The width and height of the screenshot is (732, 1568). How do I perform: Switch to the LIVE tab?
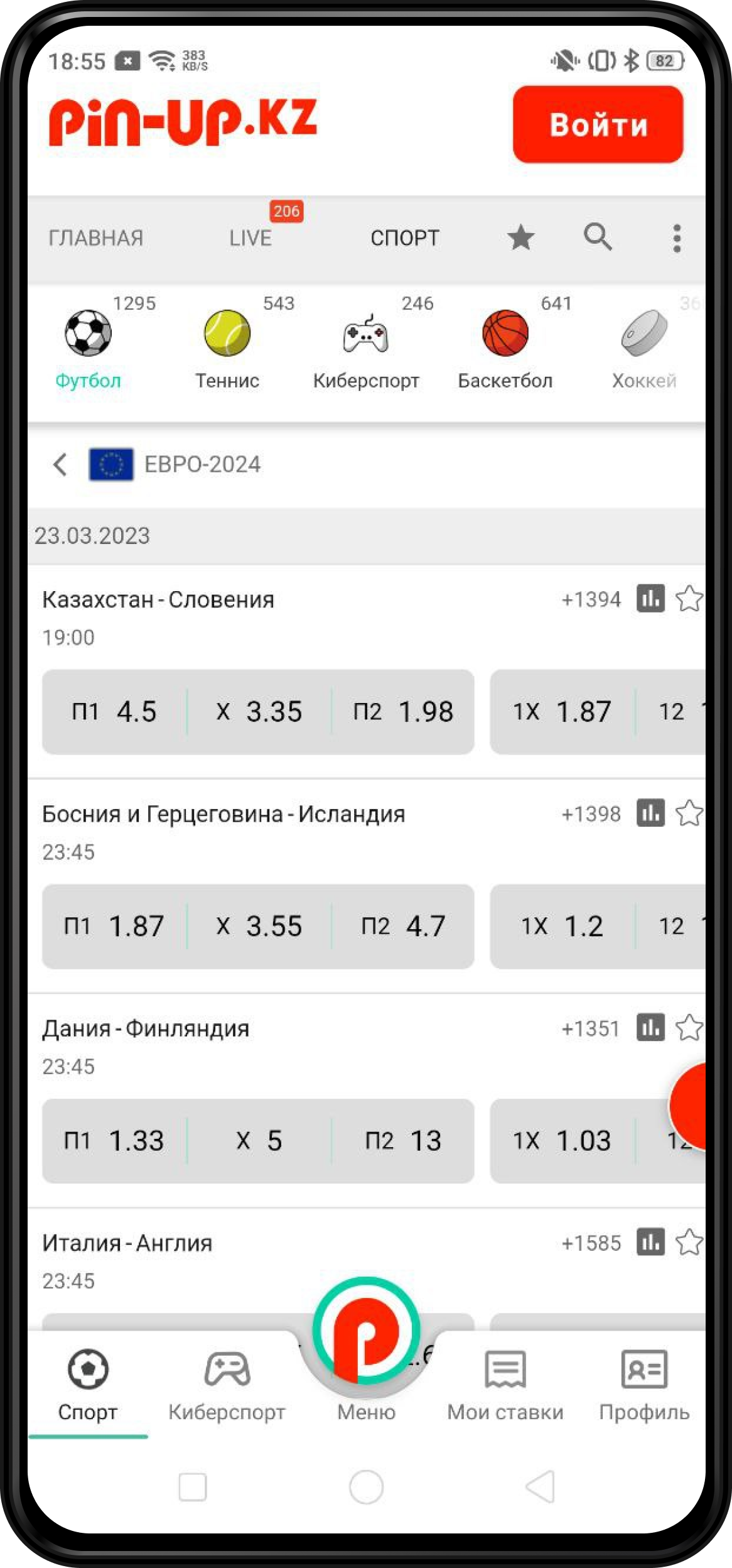[x=250, y=238]
